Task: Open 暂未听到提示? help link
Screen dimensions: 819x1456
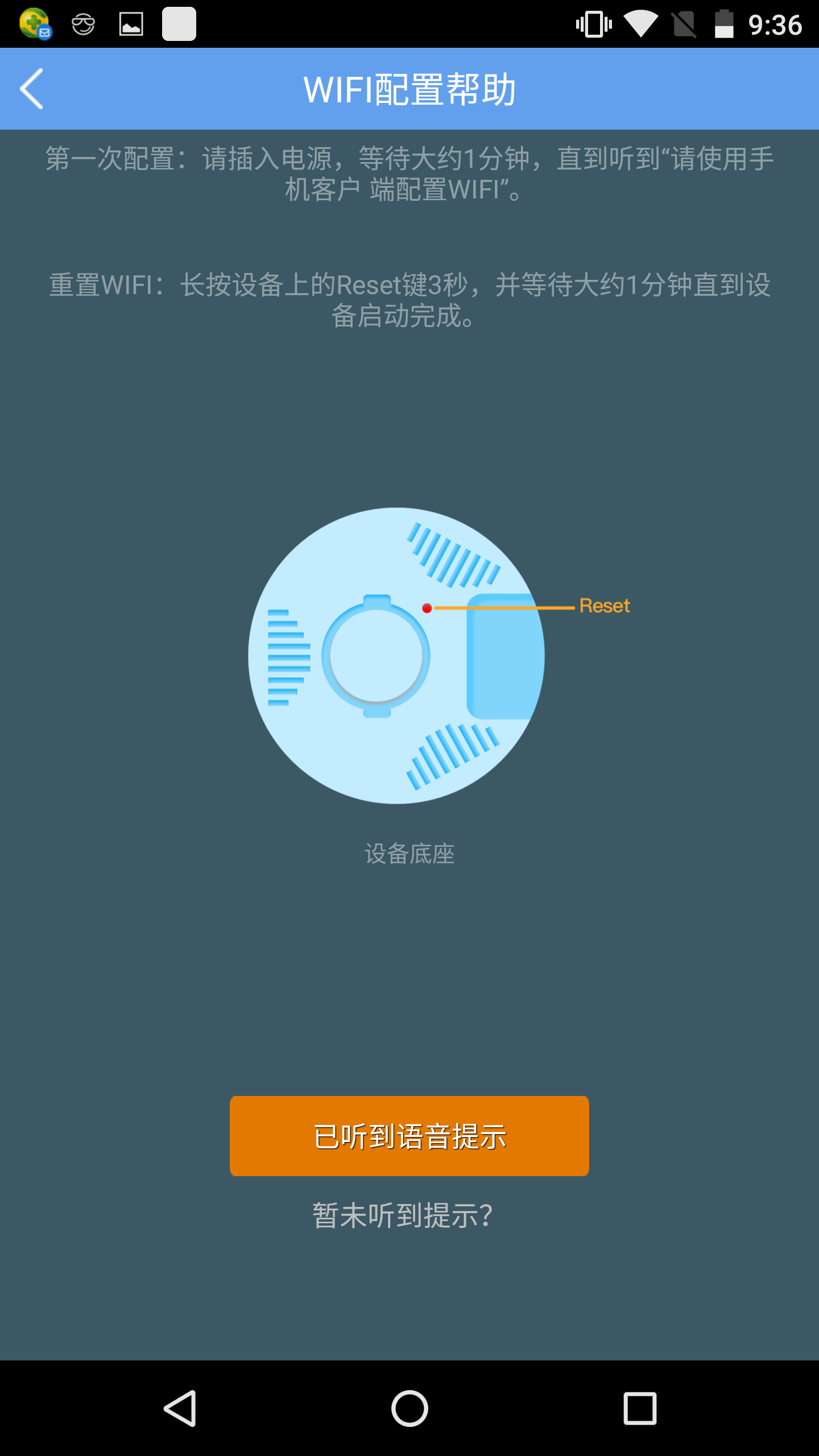Action: click(403, 1215)
